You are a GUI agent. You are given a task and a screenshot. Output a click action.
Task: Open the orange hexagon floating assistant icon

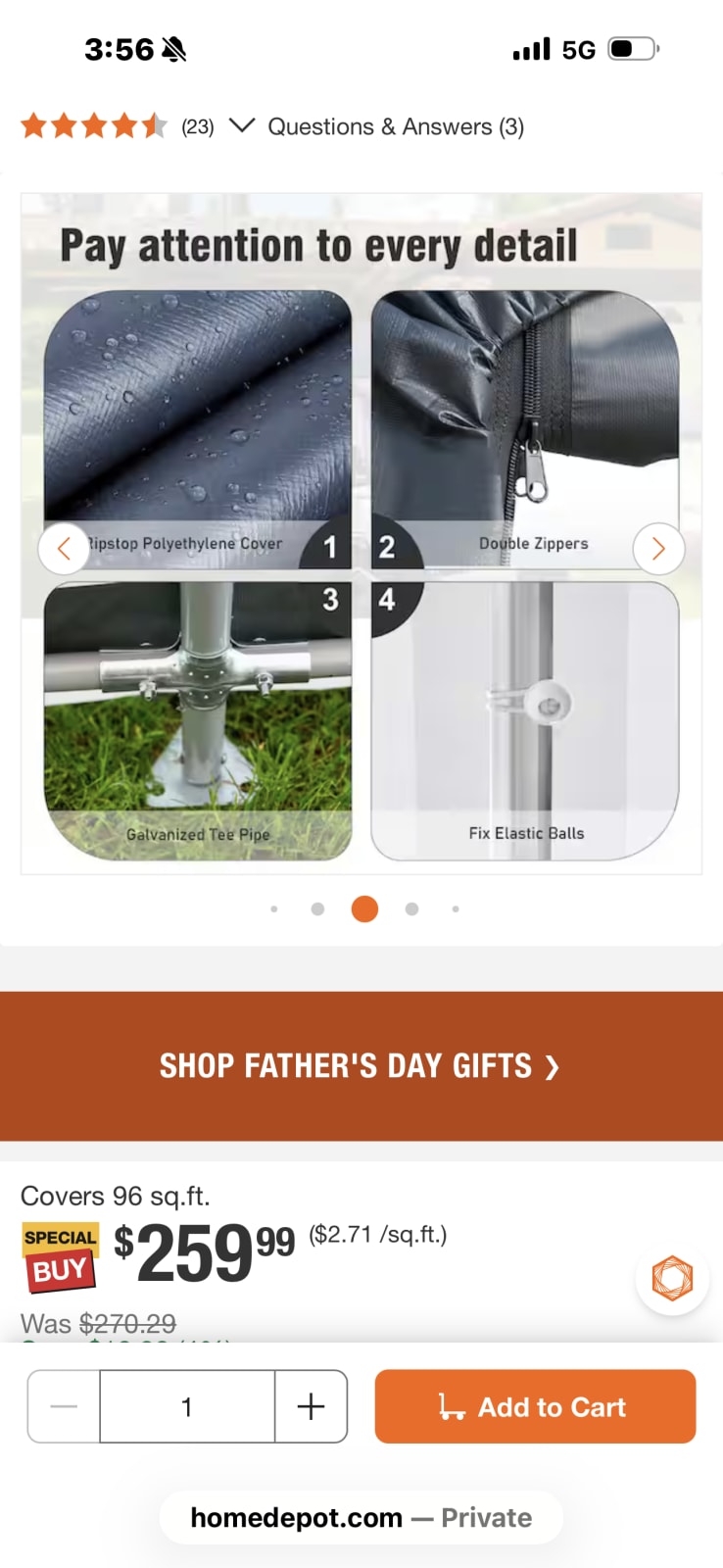672,1278
